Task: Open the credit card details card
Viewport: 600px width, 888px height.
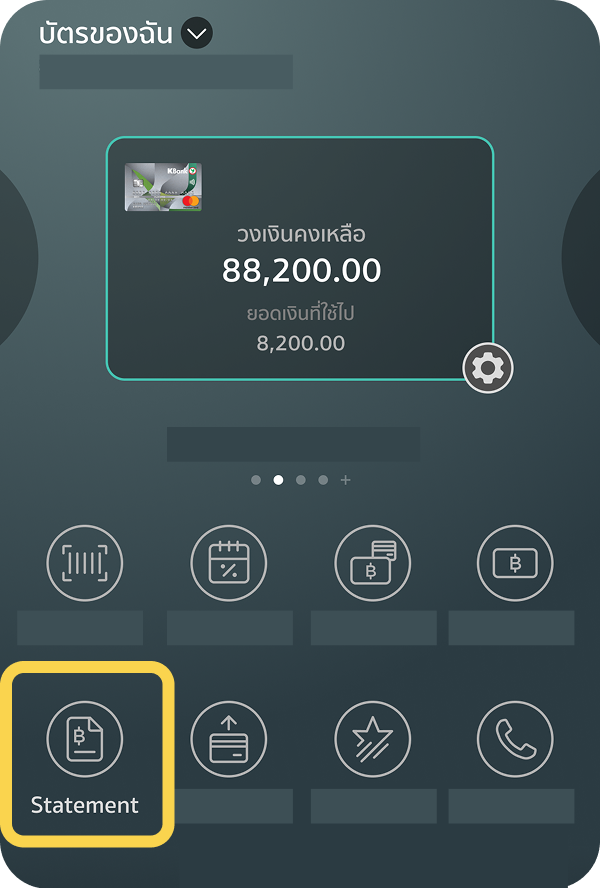Action: point(300,258)
